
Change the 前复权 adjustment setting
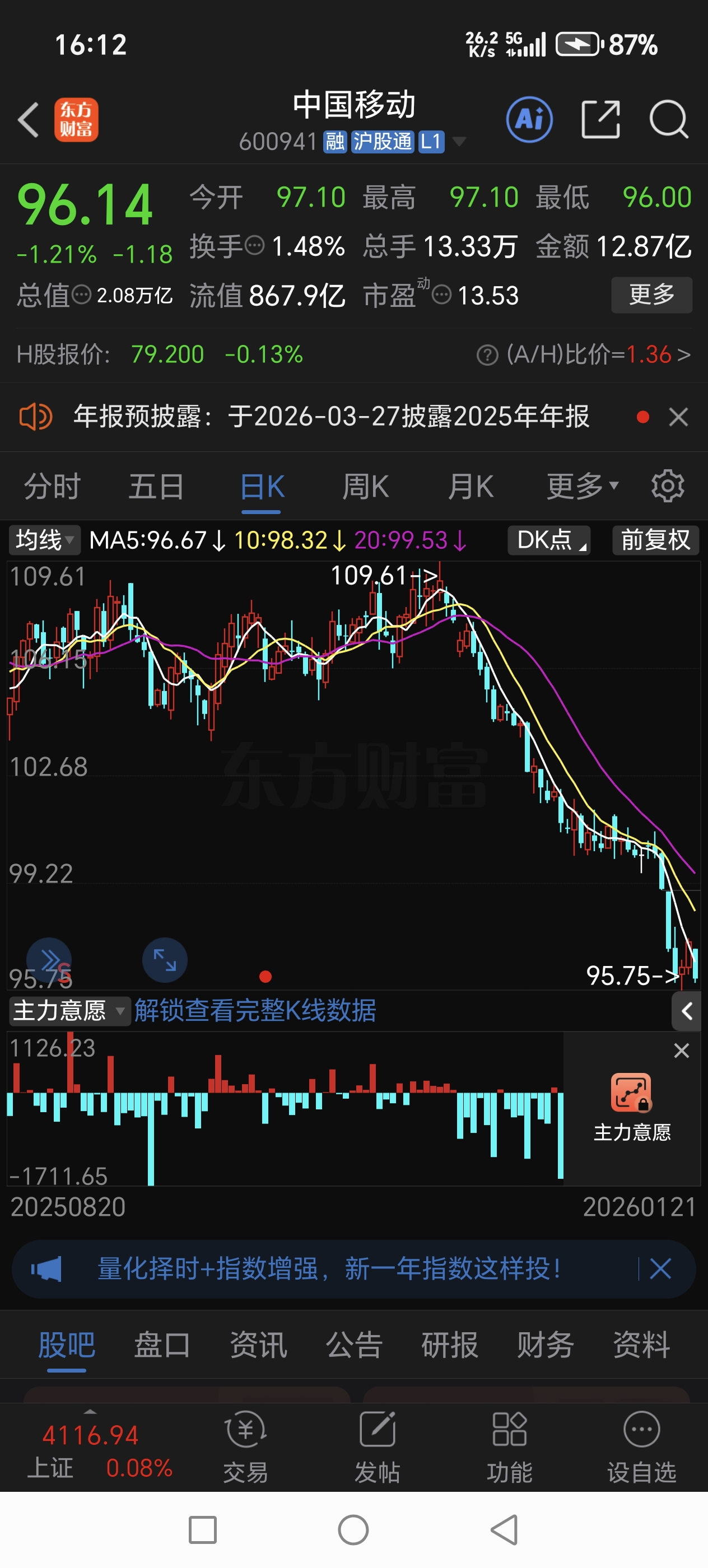click(655, 540)
